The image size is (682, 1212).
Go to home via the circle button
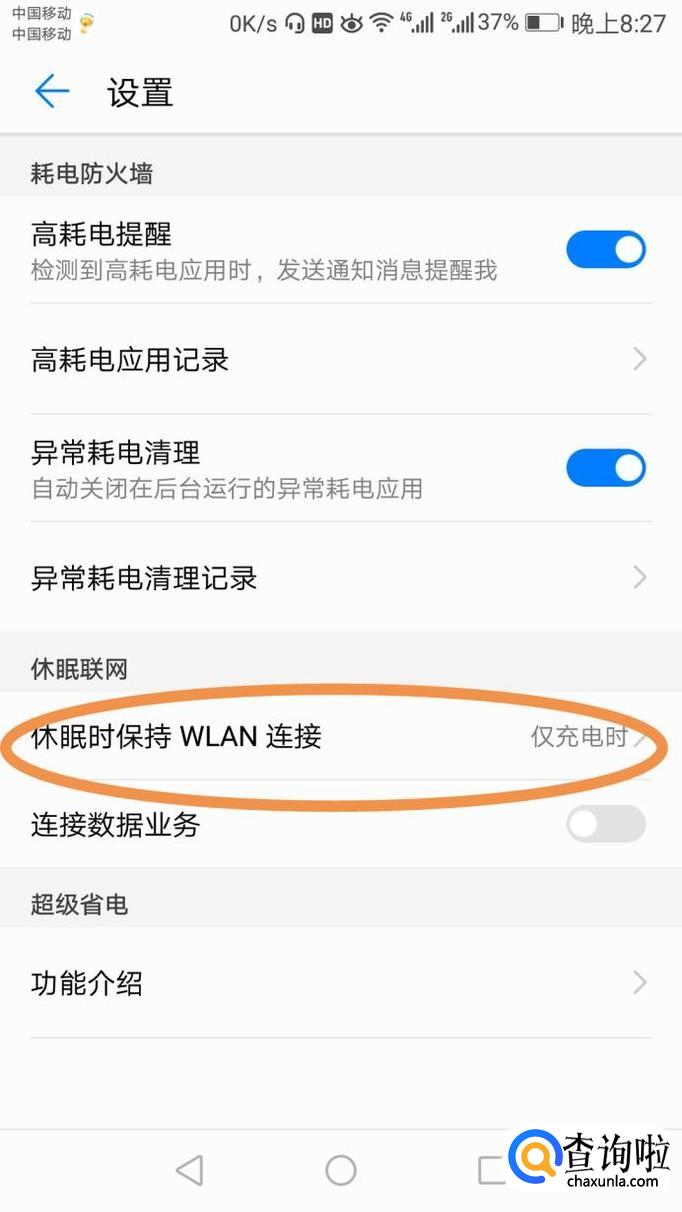(341, 1170)
